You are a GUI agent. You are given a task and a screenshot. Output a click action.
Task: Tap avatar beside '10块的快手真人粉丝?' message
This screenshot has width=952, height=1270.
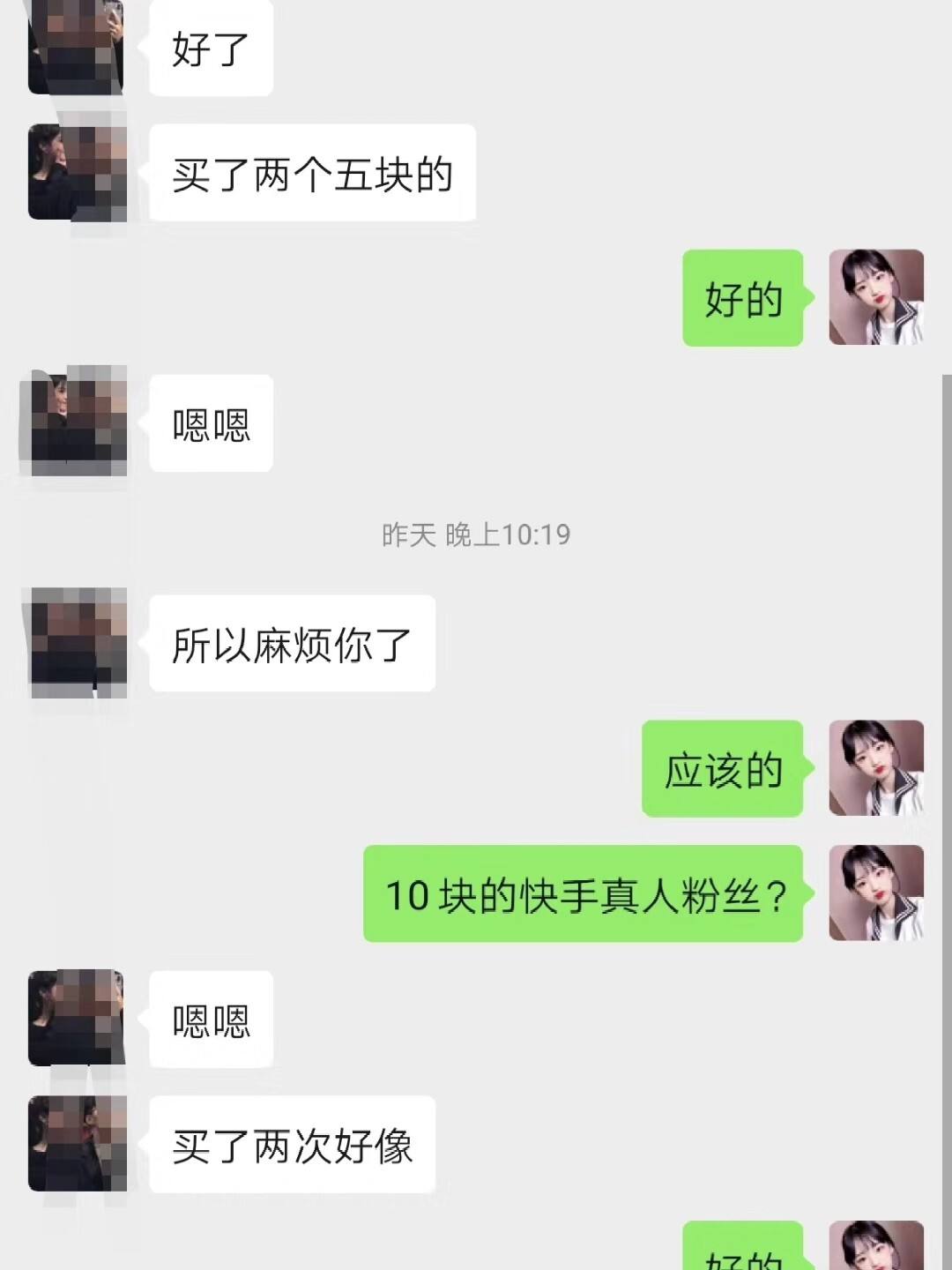tap(876, 893)
